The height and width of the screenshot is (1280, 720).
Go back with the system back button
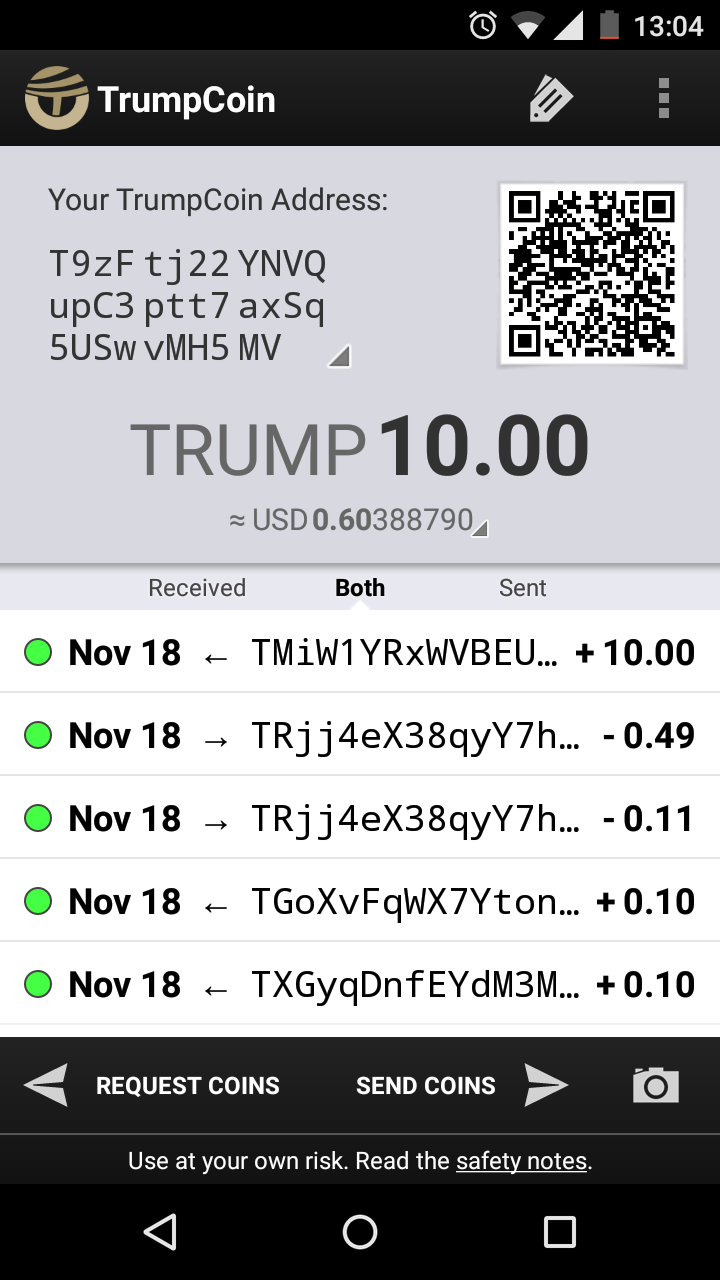tap(160, 1232)
